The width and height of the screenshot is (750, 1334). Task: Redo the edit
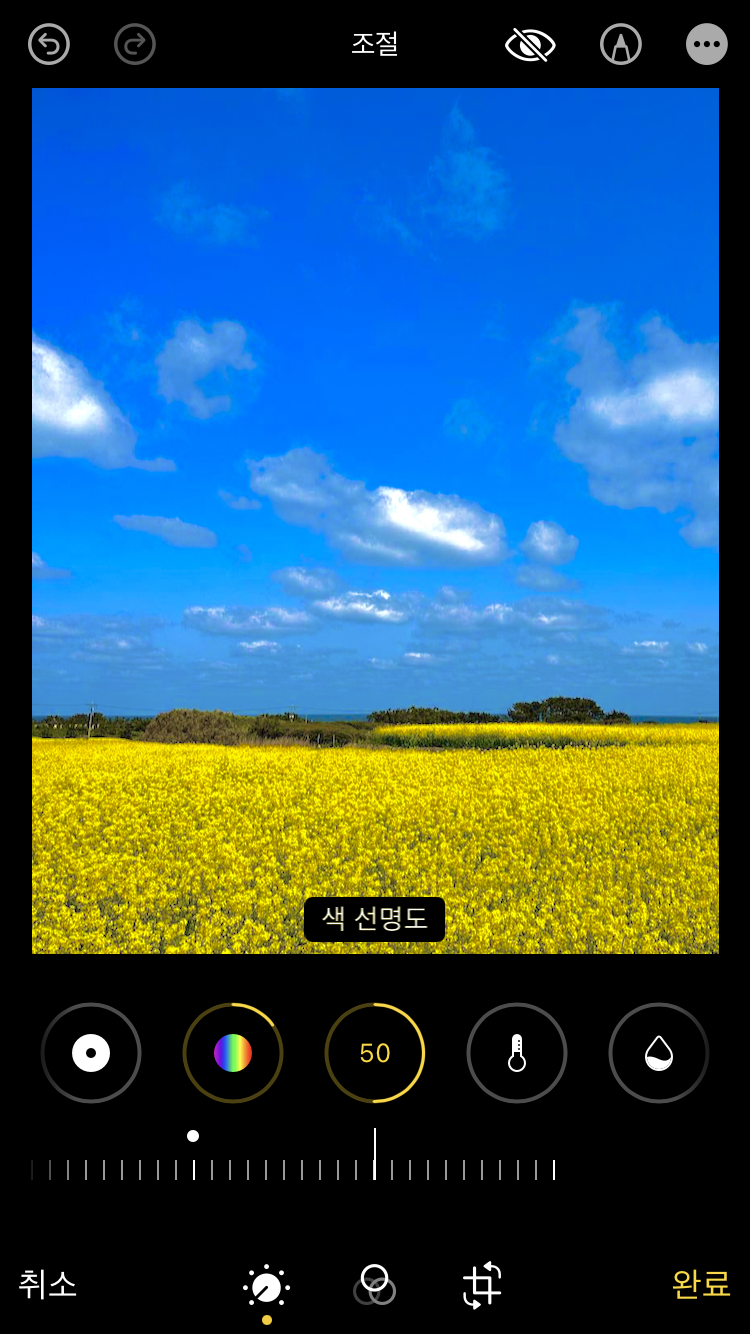[135, 45]
